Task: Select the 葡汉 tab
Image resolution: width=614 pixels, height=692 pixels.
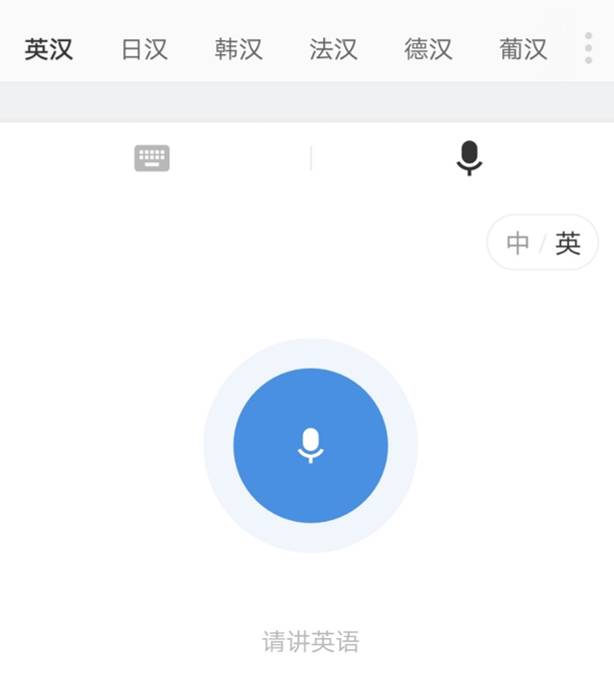Action: tap(523, 49)
